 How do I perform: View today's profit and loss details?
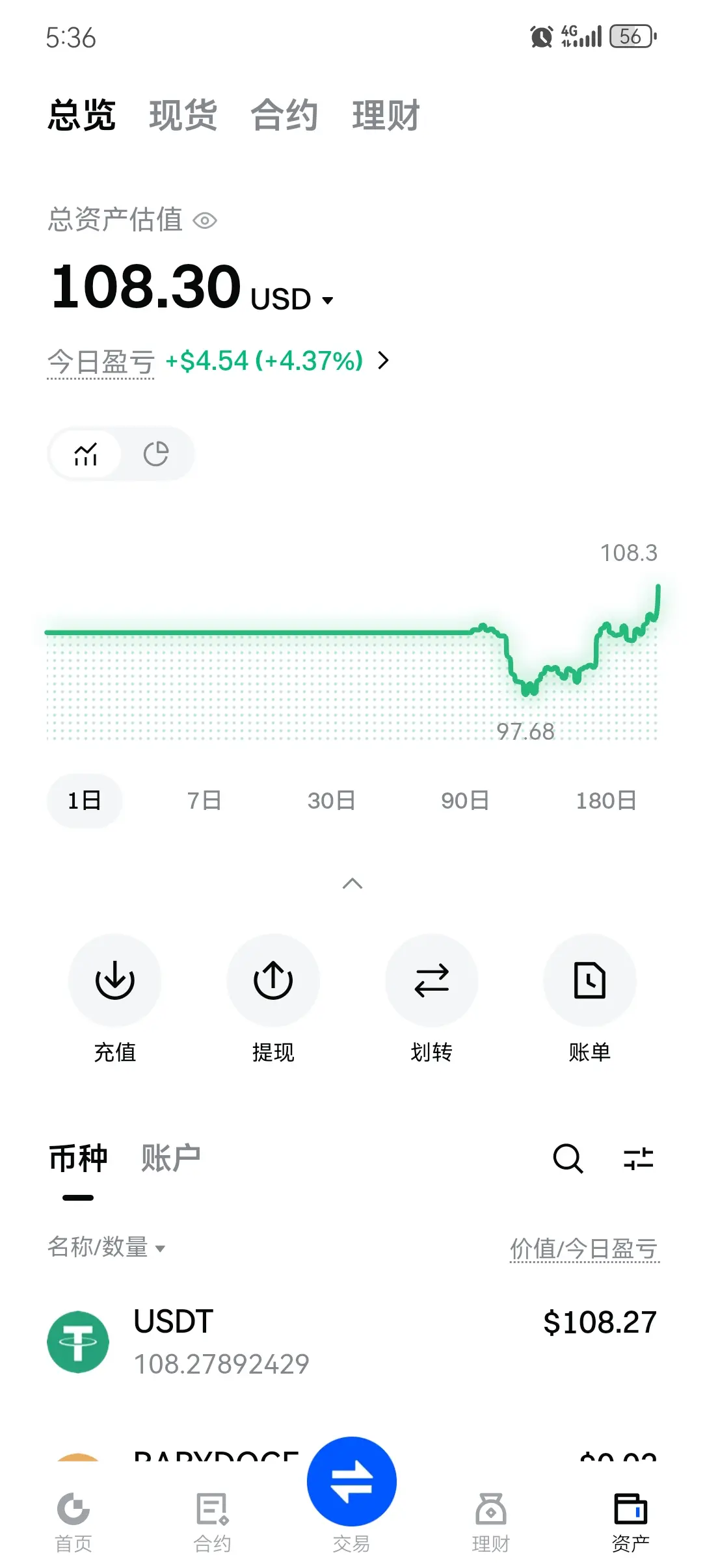click(384, 360)
